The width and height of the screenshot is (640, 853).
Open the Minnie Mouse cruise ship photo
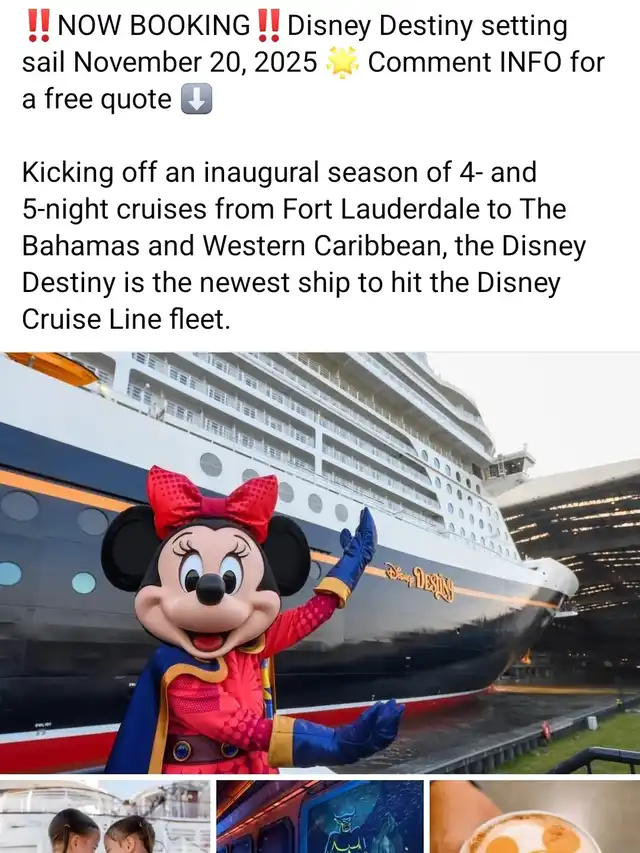320,563
